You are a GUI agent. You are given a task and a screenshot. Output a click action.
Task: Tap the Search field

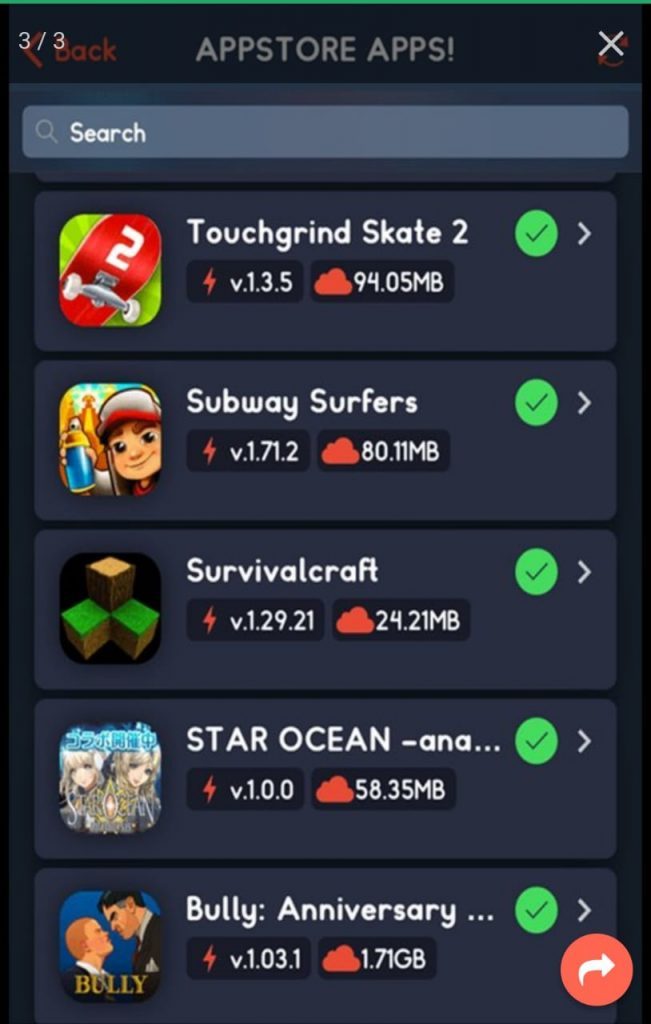[325, 132]
